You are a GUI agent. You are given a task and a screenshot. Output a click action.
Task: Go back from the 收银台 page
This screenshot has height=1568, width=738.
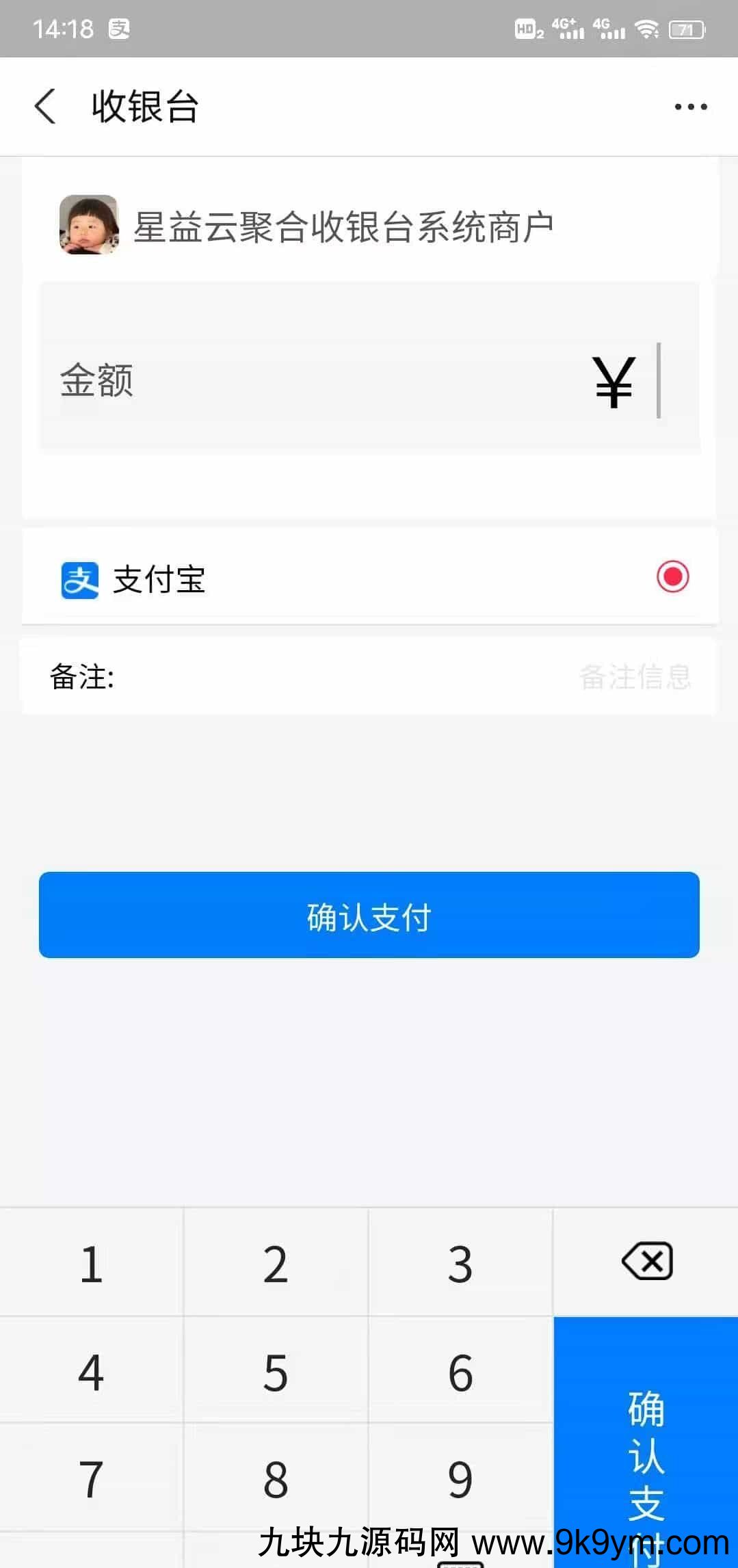click(46, 107)
